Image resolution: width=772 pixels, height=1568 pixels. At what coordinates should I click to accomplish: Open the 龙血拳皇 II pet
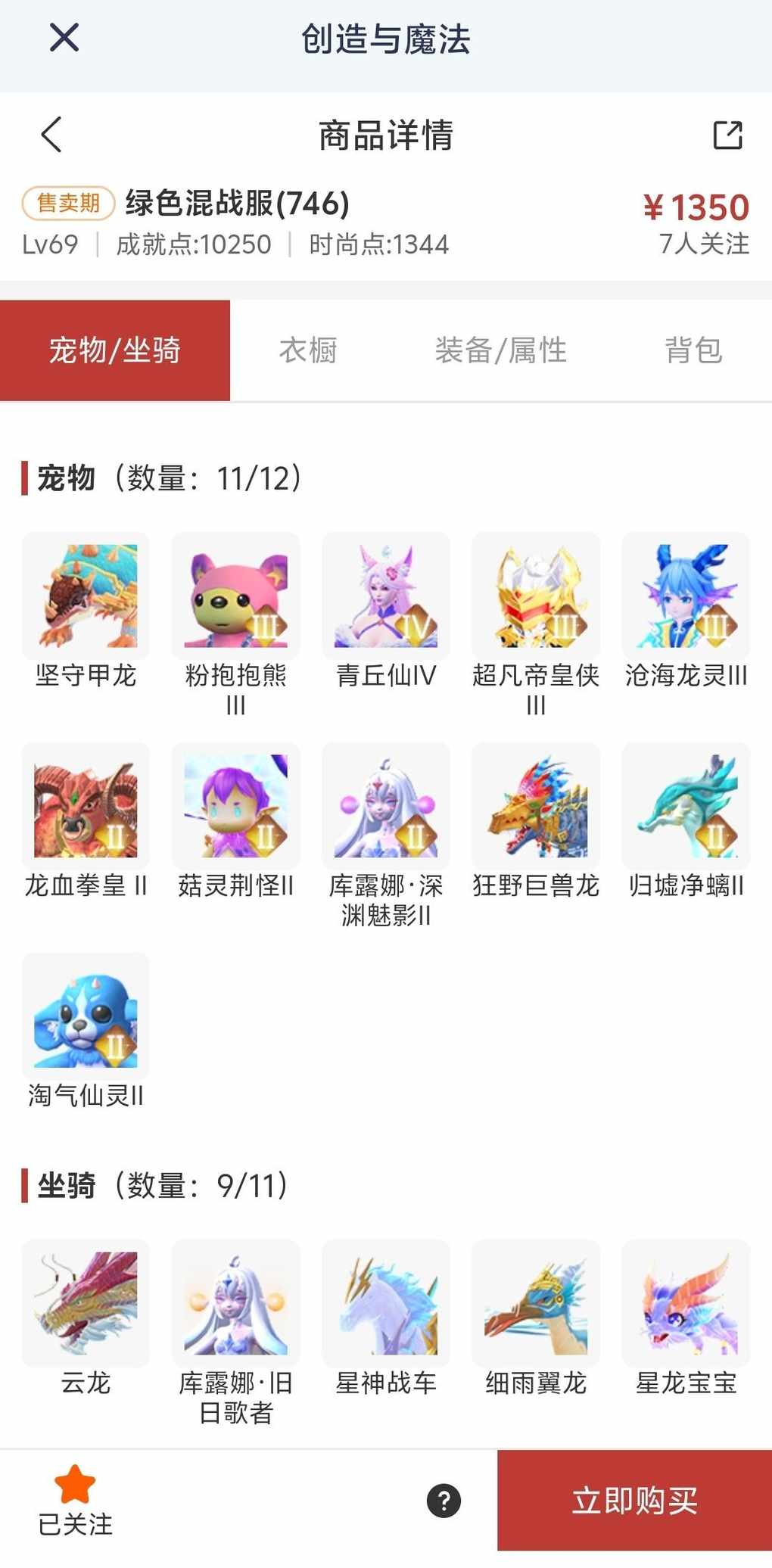click(86, 806)
